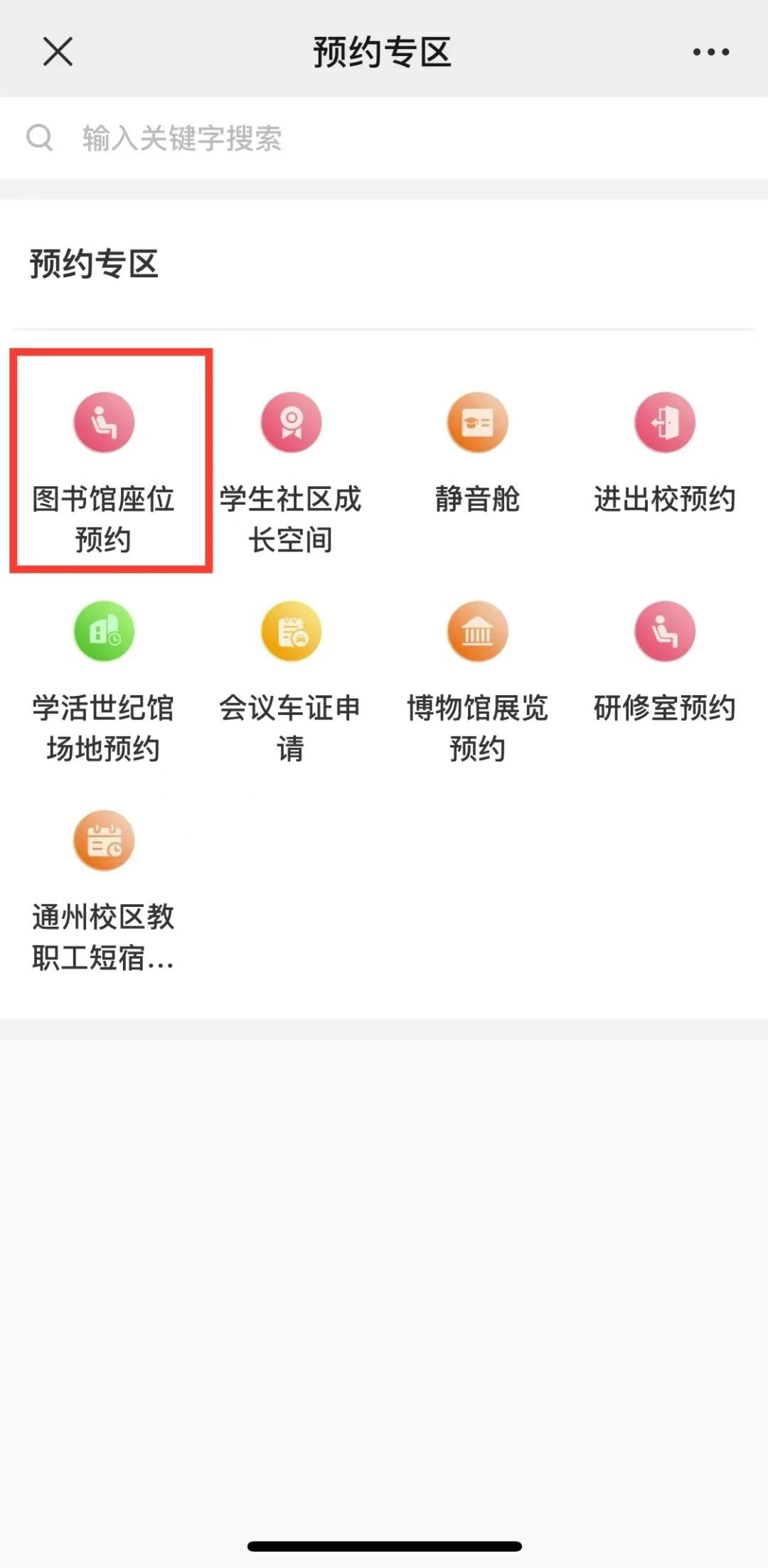Open 进出校预约
This screenshot has width=768, height=1568.
664,424
